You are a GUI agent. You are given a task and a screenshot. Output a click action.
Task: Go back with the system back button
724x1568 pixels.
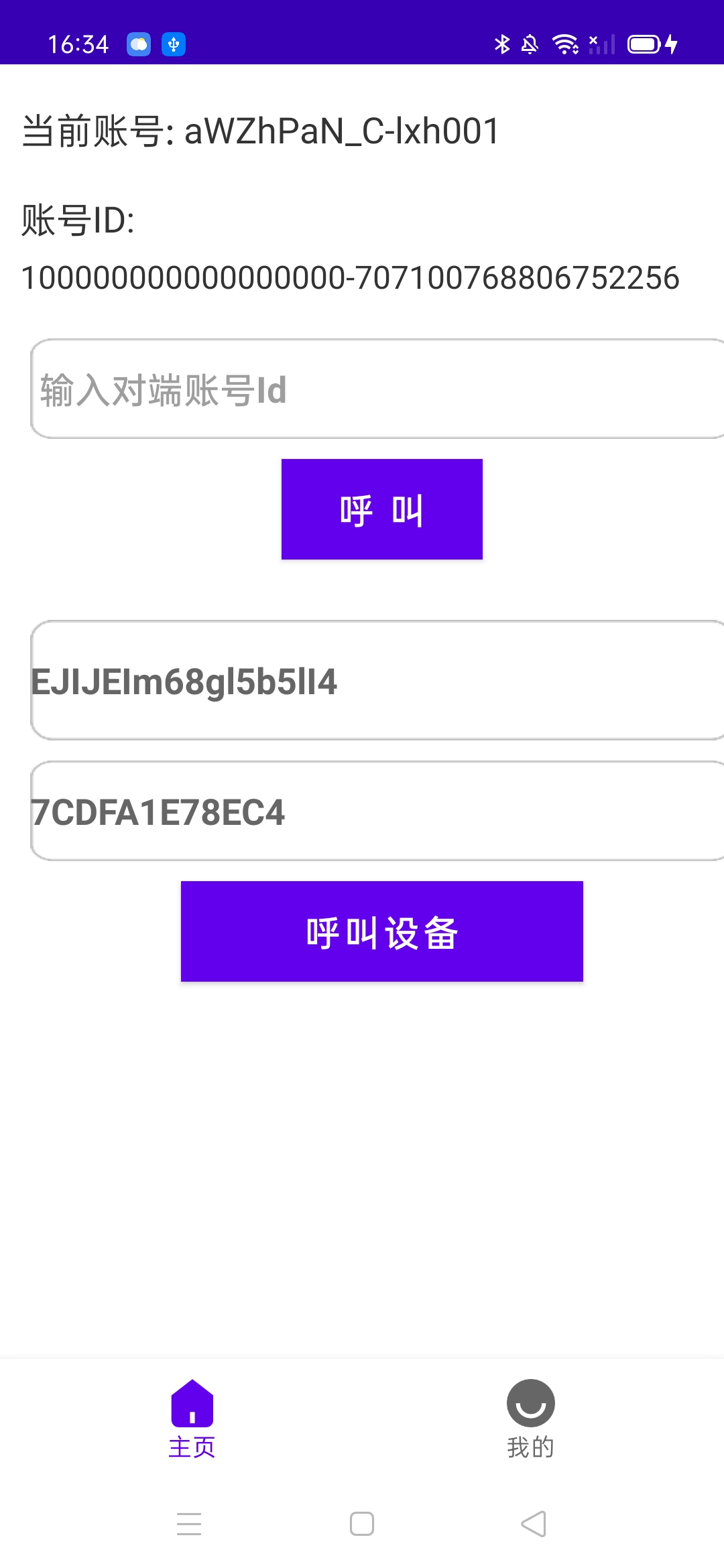point(534,1524)
